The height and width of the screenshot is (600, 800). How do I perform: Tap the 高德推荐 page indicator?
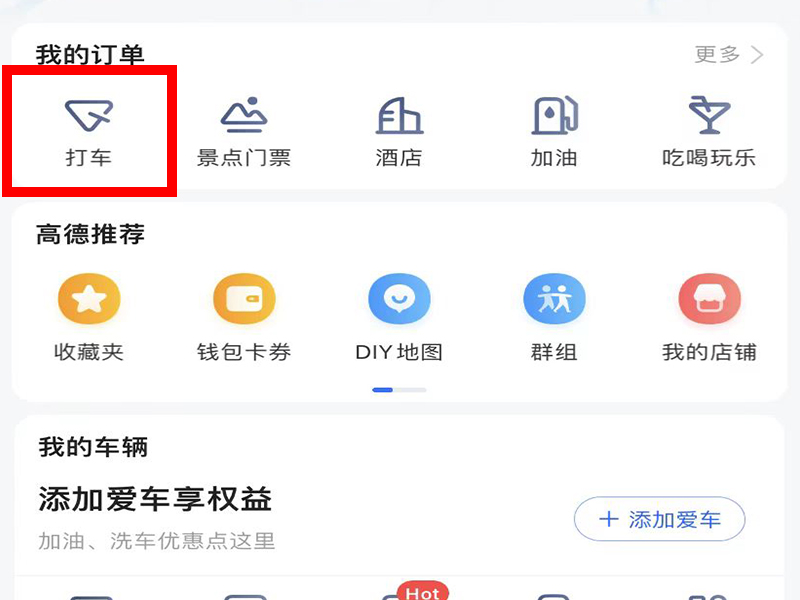tap(399, 389)
